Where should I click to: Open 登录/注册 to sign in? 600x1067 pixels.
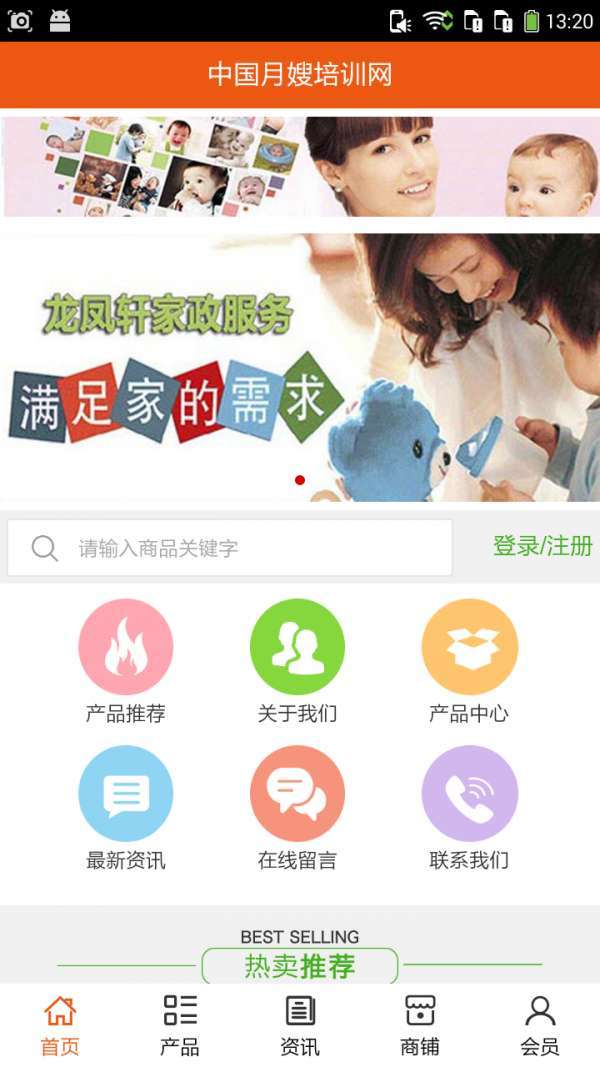pyautogui.click(x=542, y=546)
